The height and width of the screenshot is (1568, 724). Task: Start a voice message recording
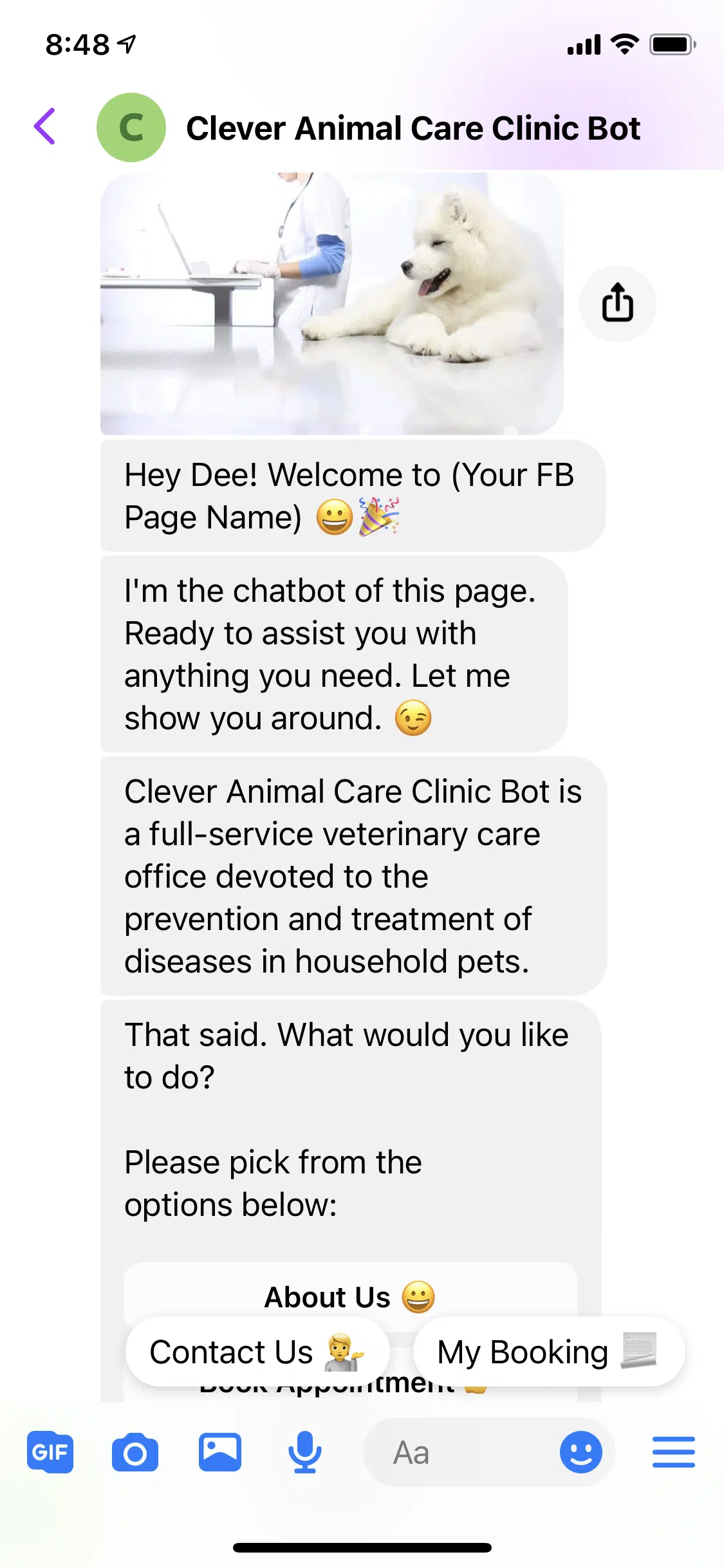[304, 1452]
